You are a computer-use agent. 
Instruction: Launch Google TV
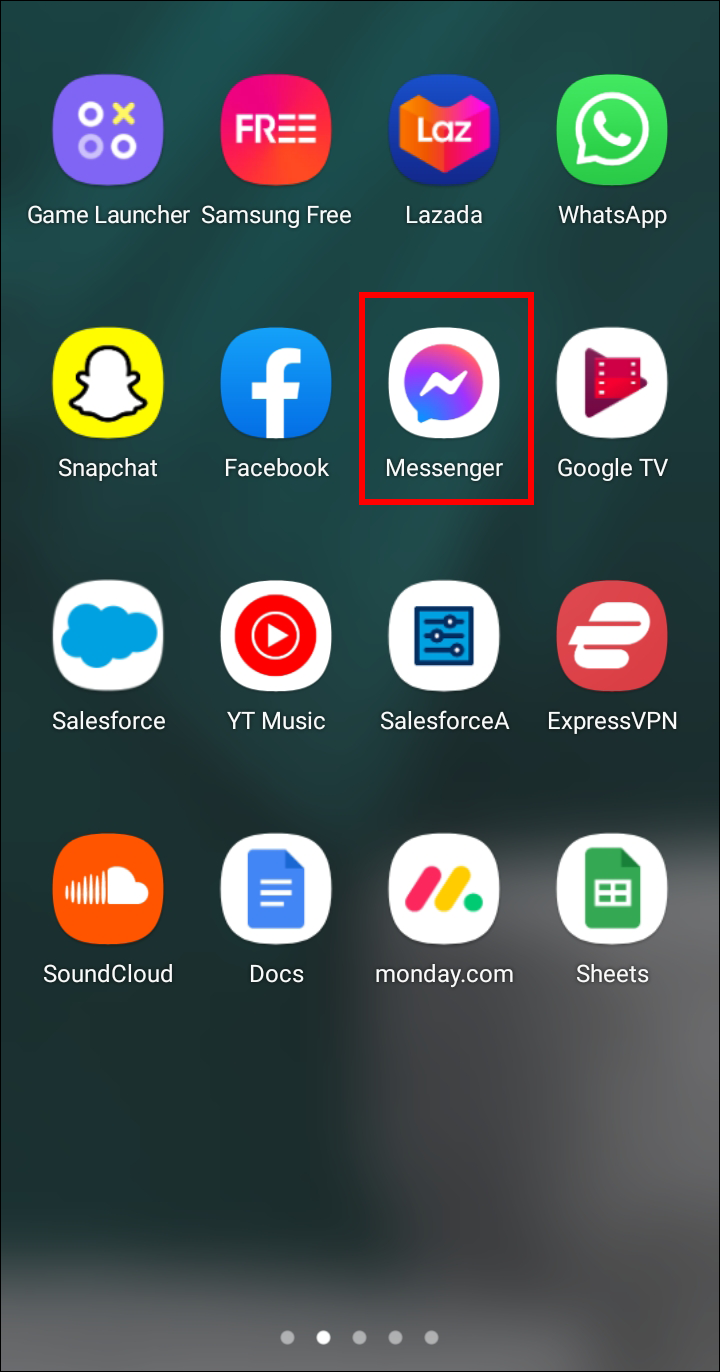point(612,383)
